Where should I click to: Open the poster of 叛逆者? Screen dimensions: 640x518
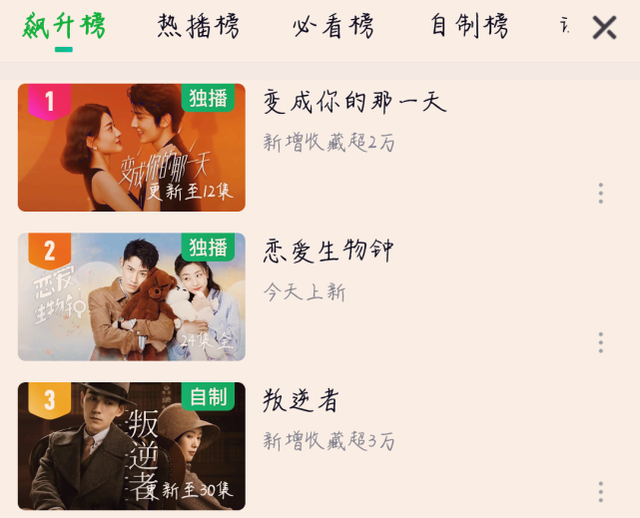click(131, 445)
